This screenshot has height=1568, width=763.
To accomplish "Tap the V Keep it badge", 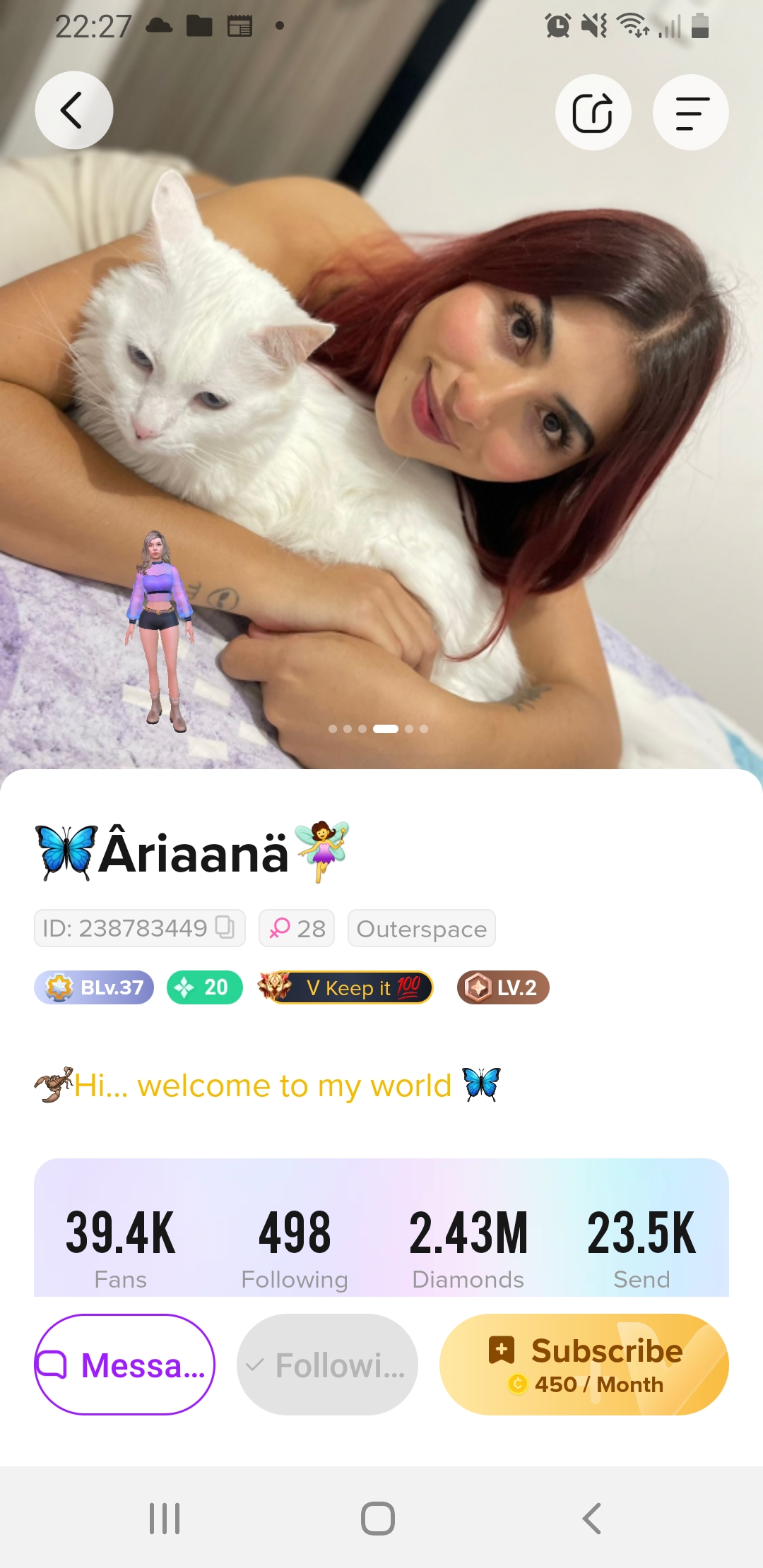I will pos(346,987).
